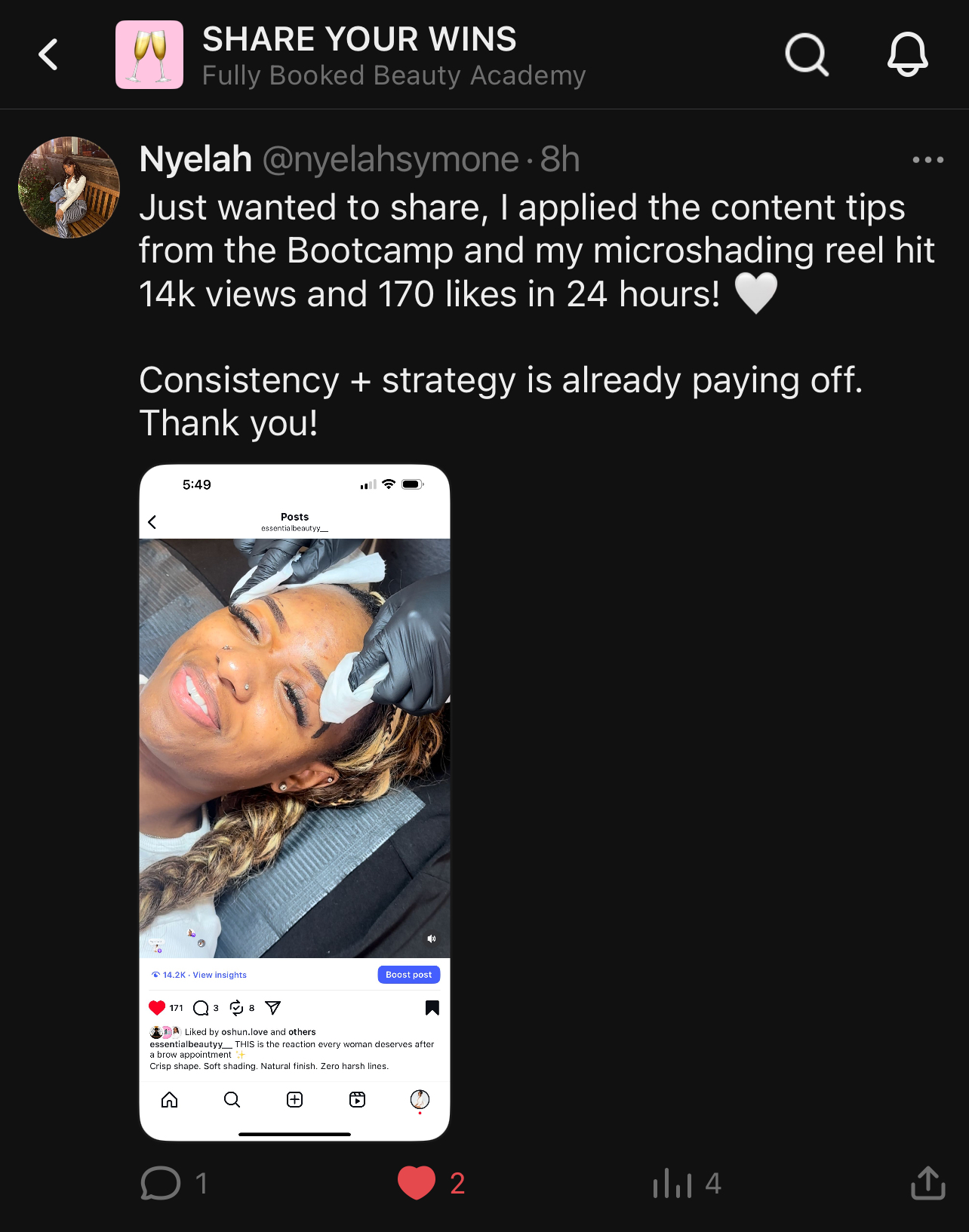The image size is (969, 1232).
Task: Comment on Nyelah's post
Action: (161, 1183)
